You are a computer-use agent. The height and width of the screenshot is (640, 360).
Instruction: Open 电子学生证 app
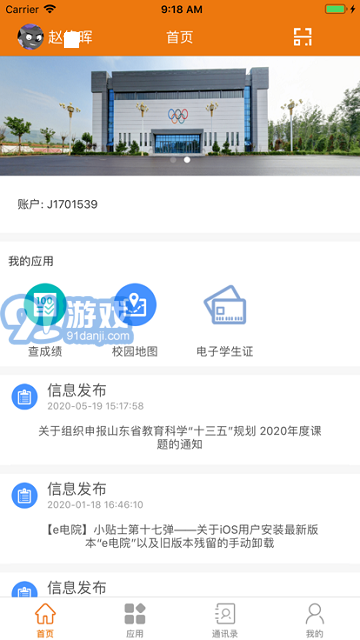225,320
